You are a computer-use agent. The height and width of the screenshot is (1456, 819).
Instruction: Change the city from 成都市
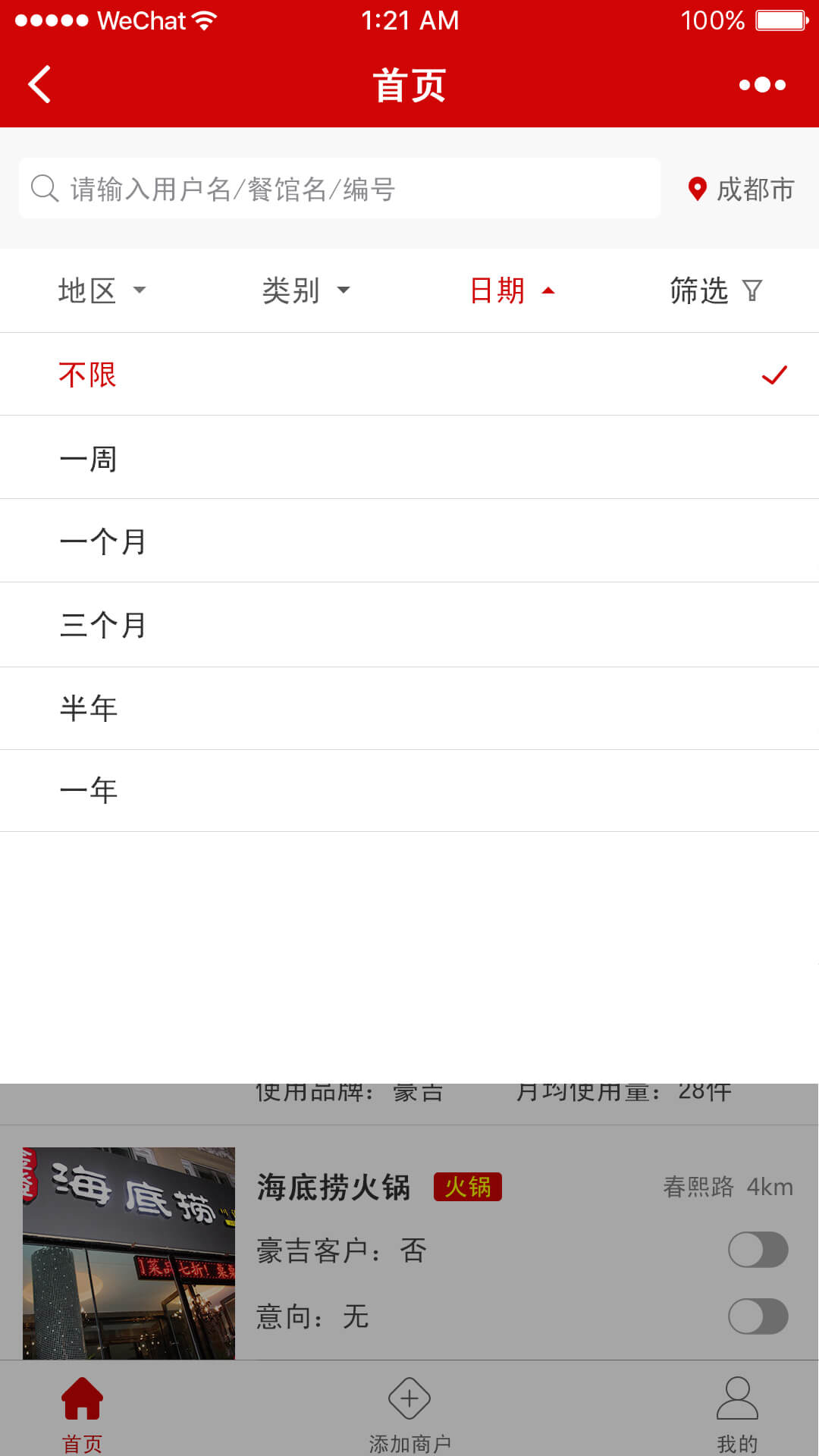tap(741, 189)
